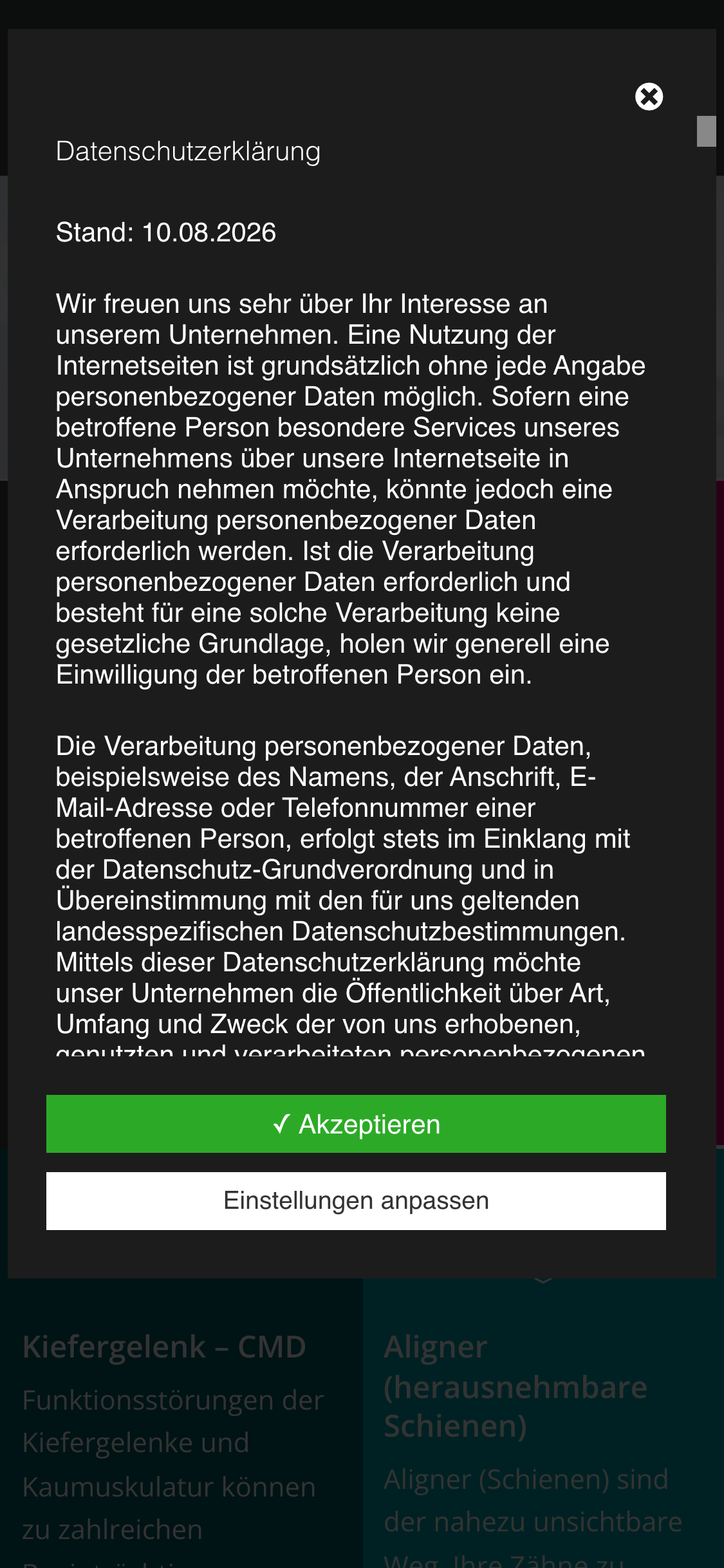Close the Datenschutzerklärung dialog
Viewport: 724px width, 1568px height.
[x=649, y=97]
